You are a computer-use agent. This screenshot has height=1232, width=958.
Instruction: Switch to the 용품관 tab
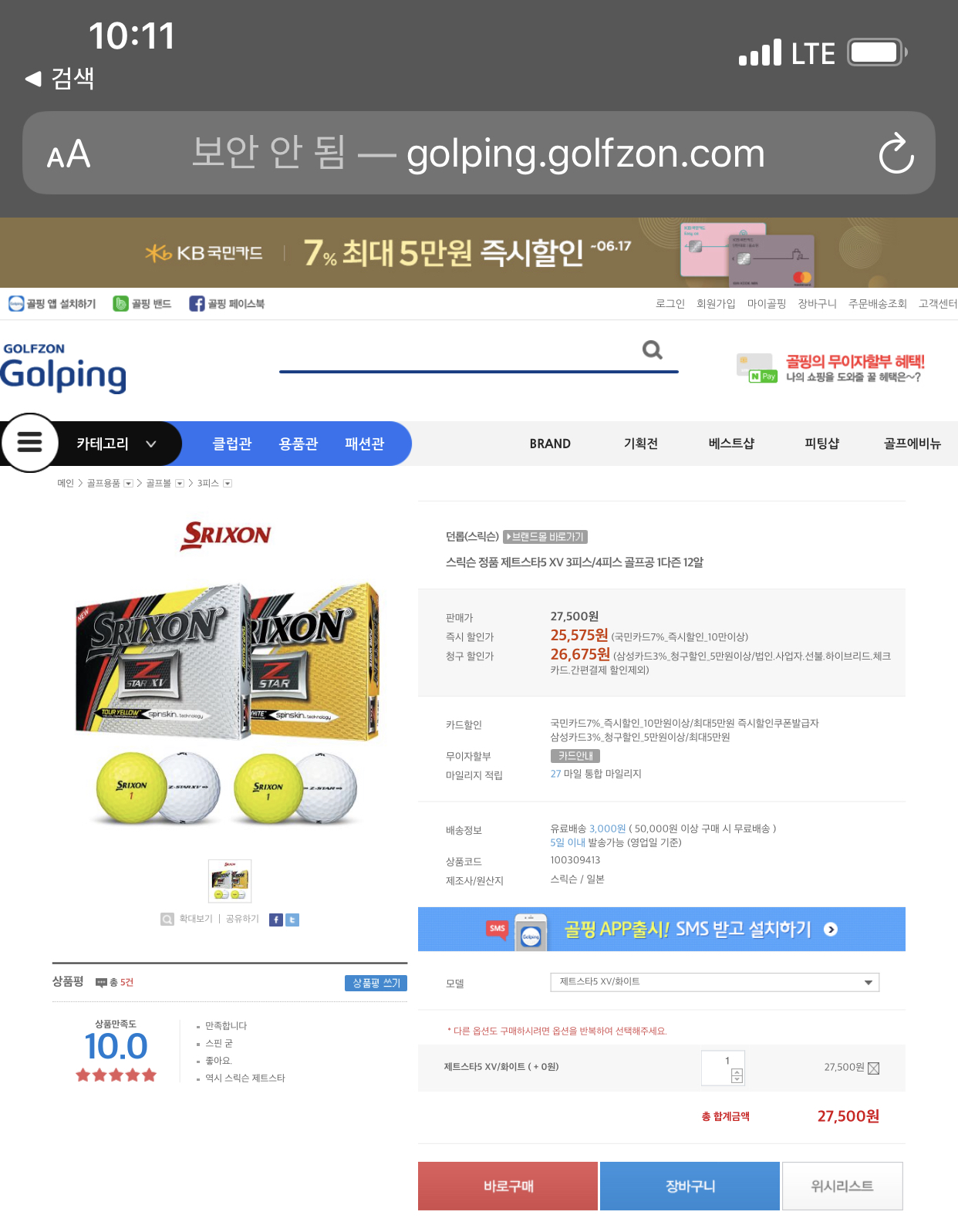click(298, 444)
